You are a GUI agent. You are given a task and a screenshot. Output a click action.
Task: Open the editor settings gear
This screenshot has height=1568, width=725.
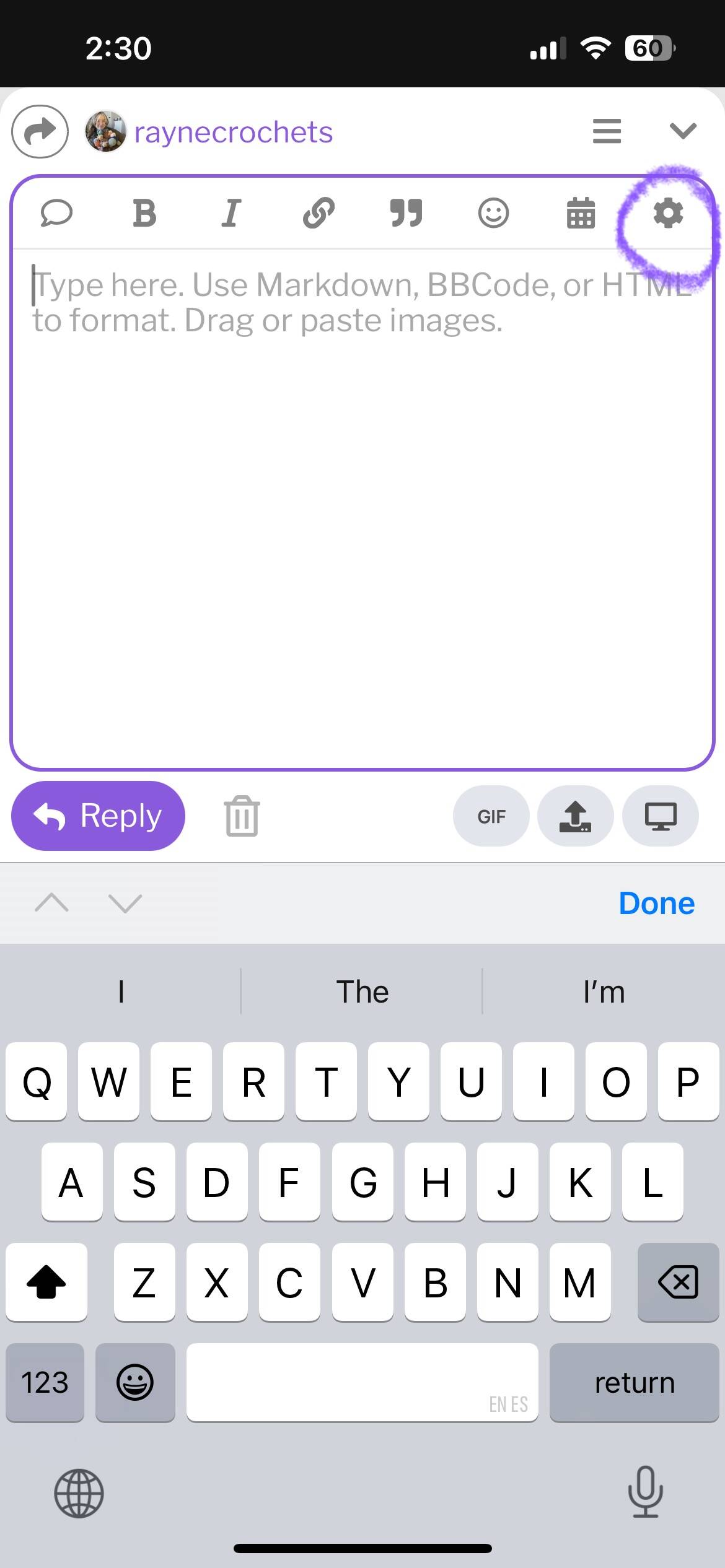click(668, 214)
